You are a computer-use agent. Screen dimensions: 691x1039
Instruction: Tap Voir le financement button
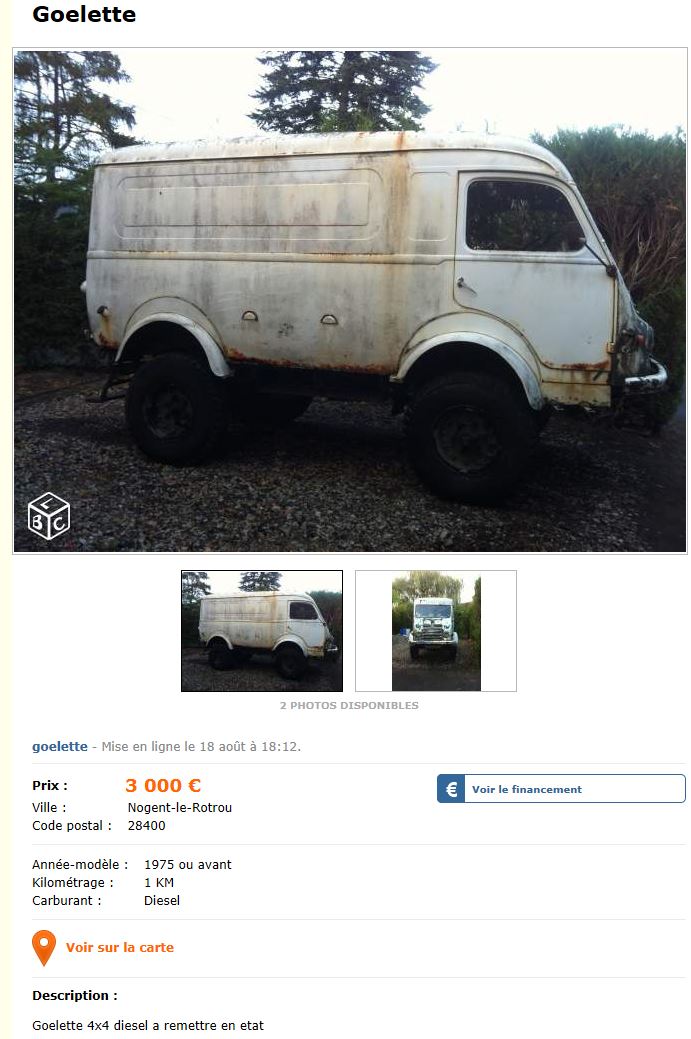tap(561, 789)
